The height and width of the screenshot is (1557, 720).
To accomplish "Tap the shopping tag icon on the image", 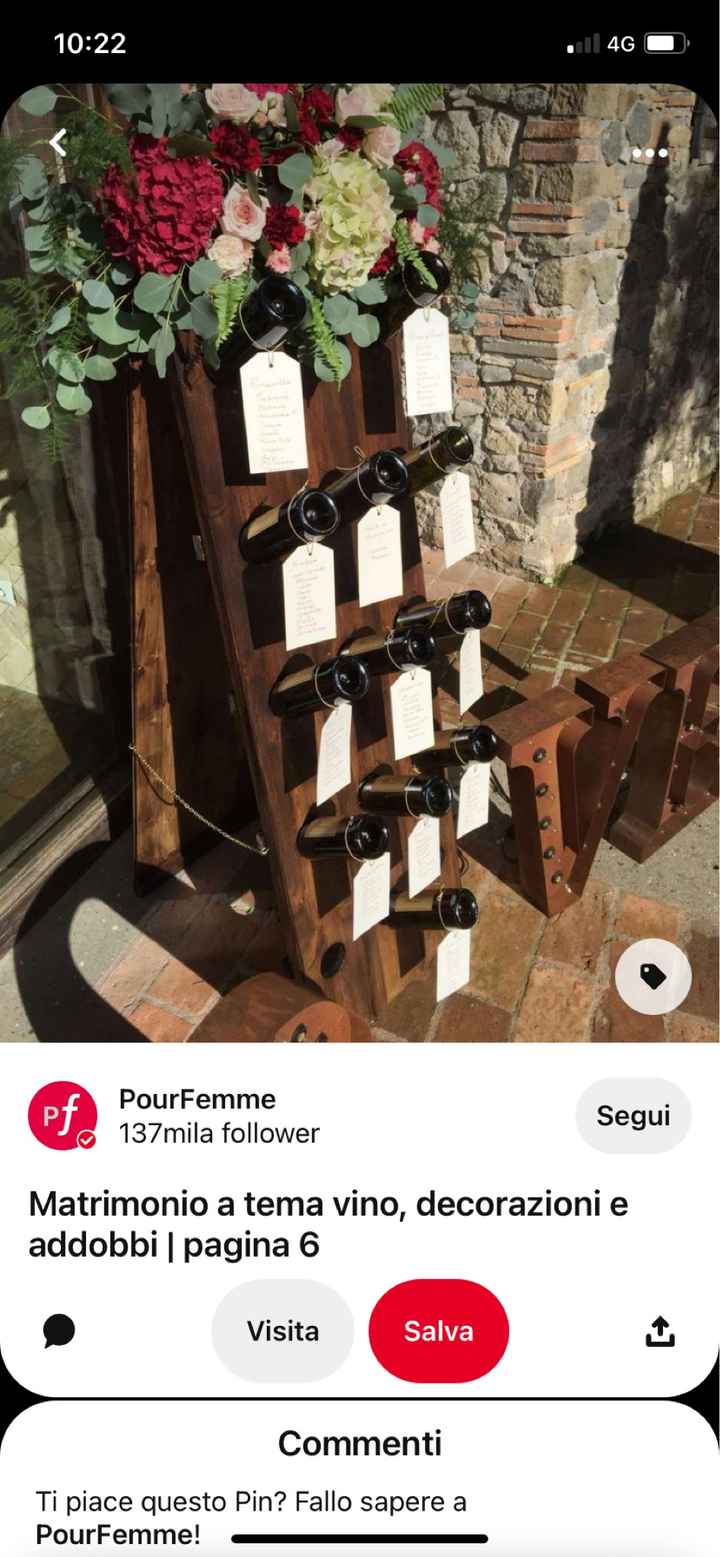I will click(652, 977).
